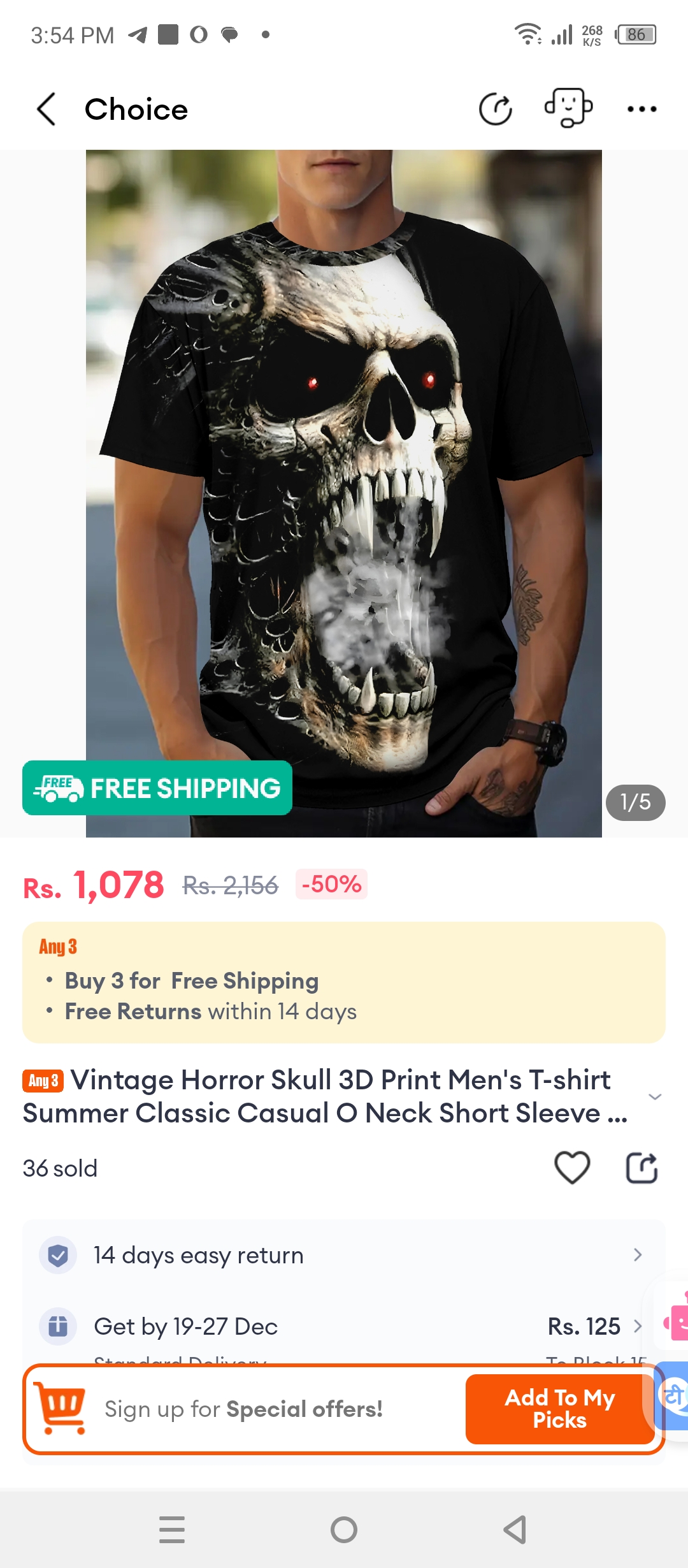Add the T-shirt to wishlist heart

click(x=572, y=1168)
